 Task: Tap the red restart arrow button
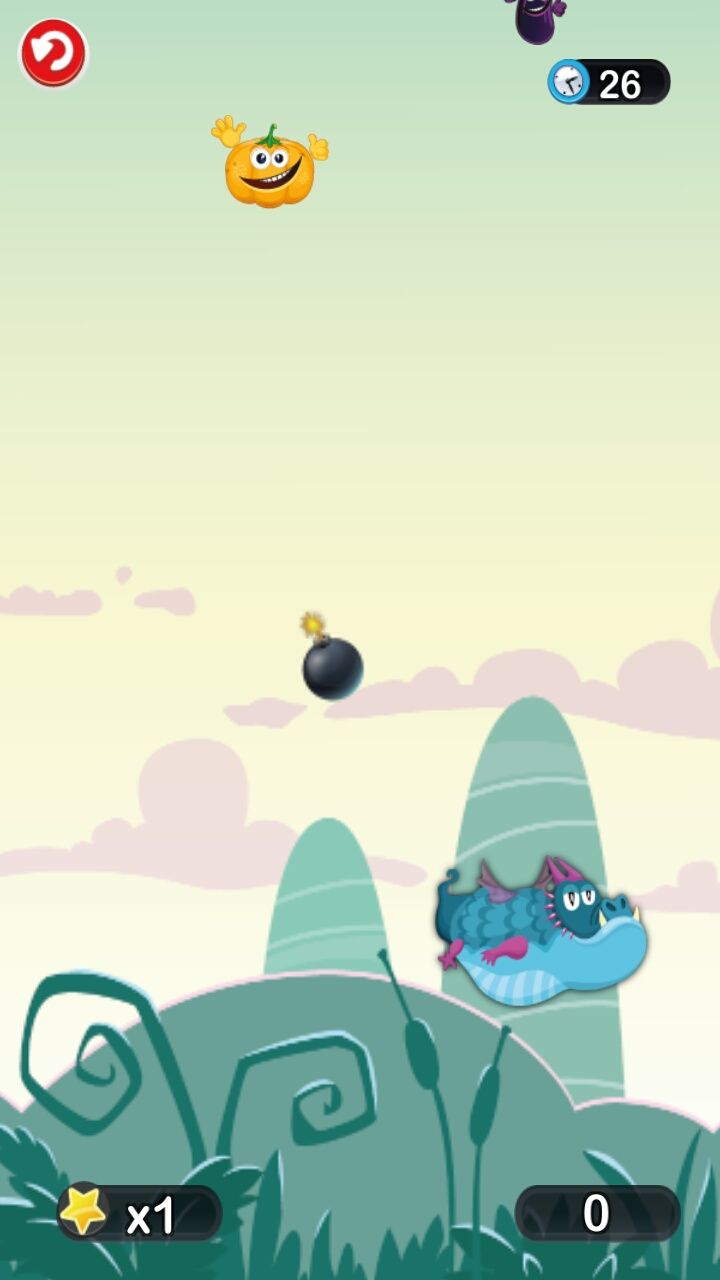(54, 53)
